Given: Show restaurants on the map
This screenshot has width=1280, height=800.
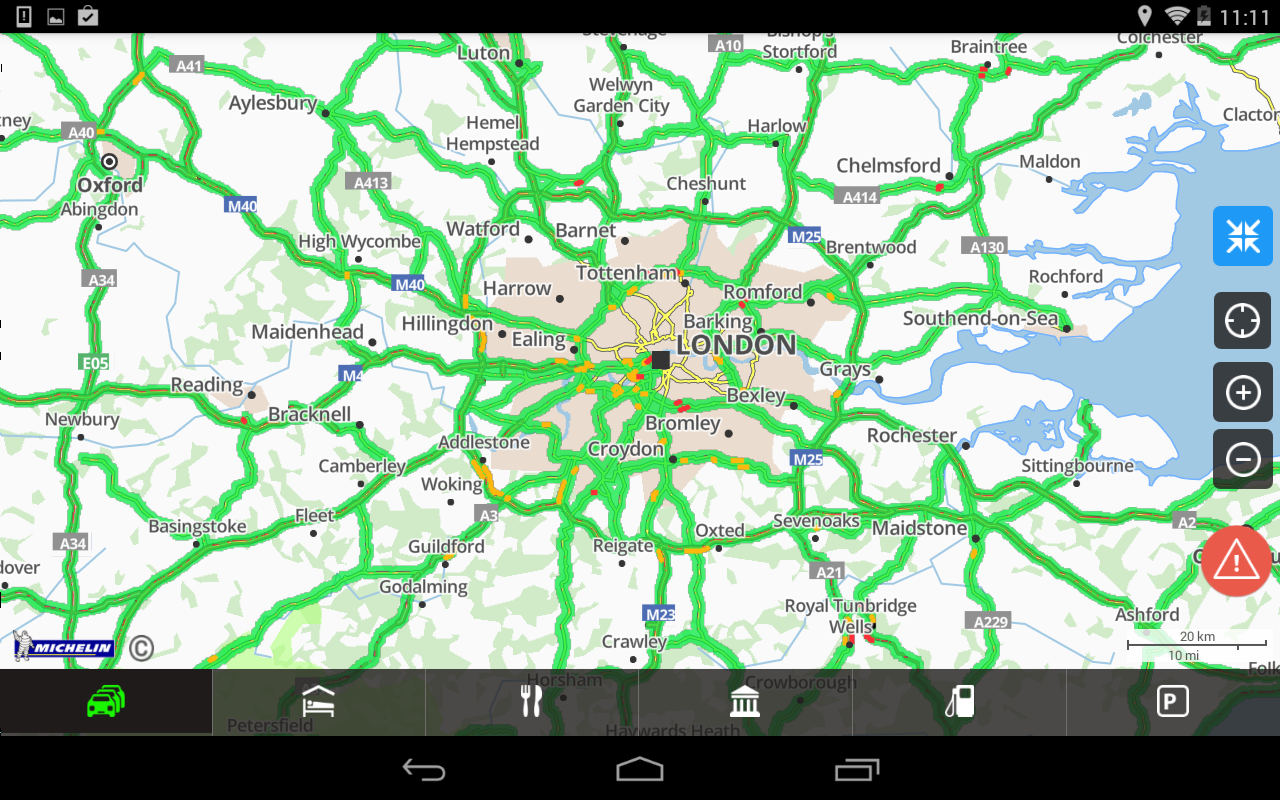Looking at the screenshot, I should (x=532, y=702).
